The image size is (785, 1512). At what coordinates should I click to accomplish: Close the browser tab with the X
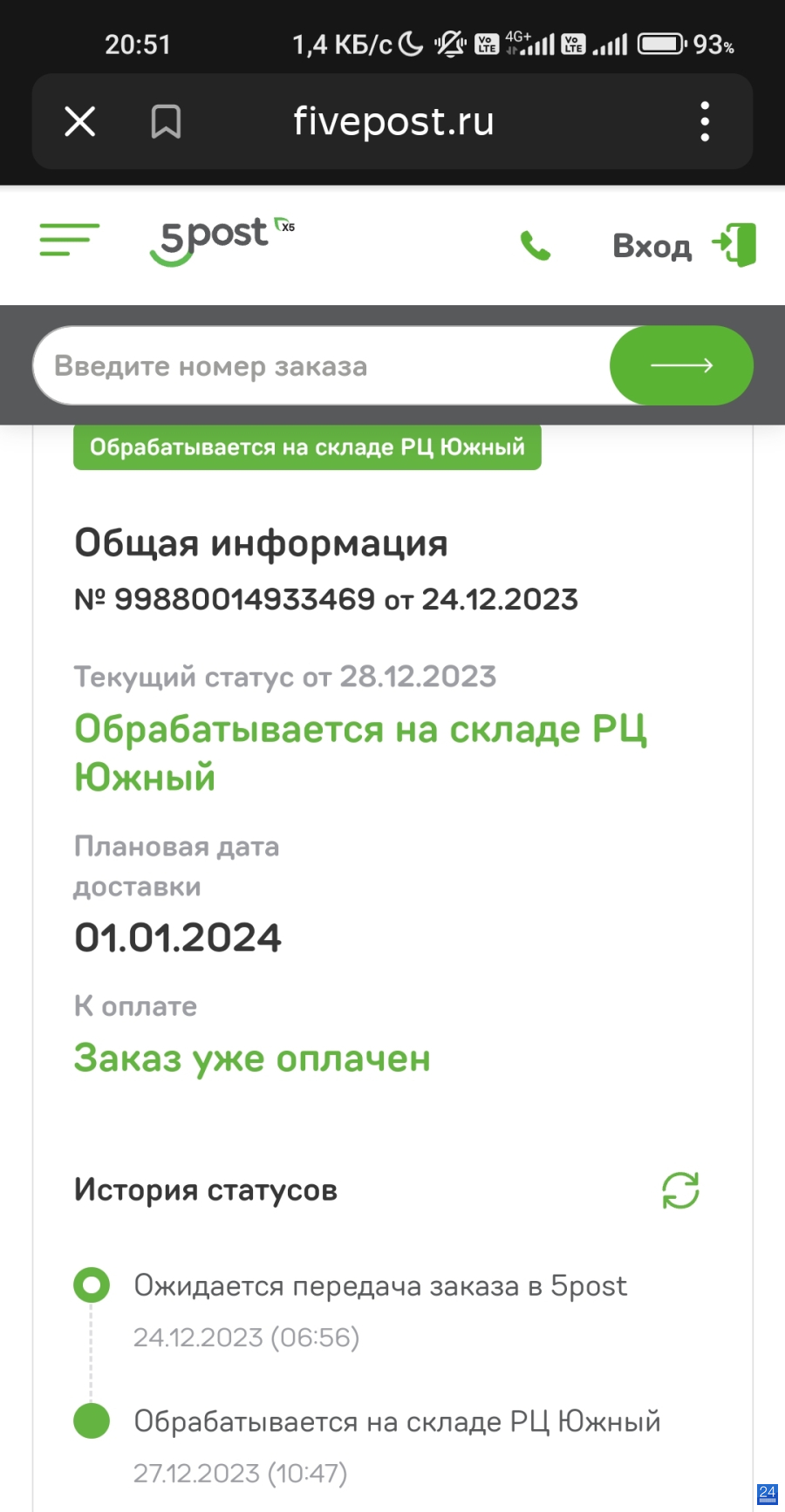pyautogui.click(x=80, y=121)
